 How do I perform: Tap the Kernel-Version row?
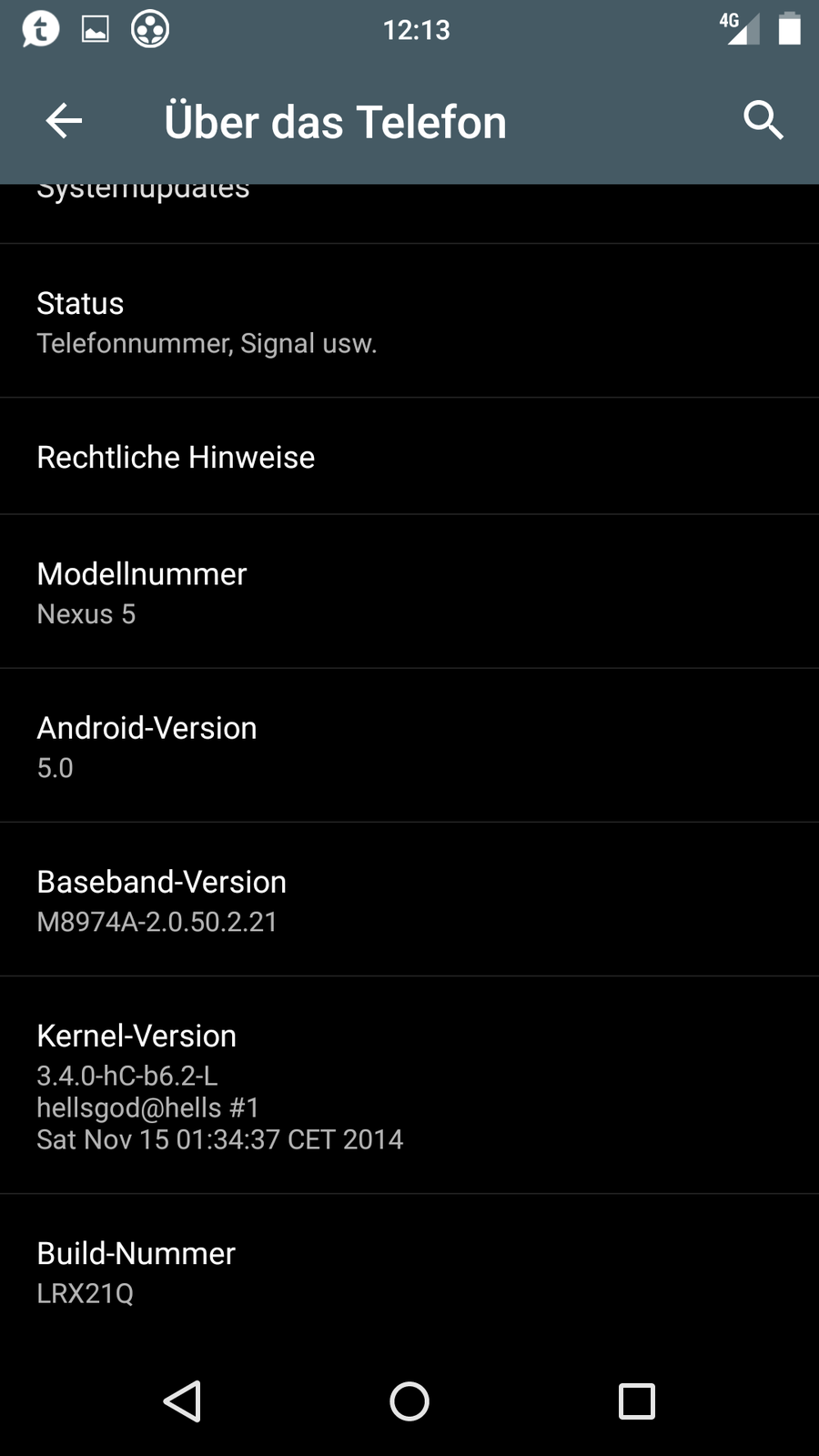click(409, 1086)
